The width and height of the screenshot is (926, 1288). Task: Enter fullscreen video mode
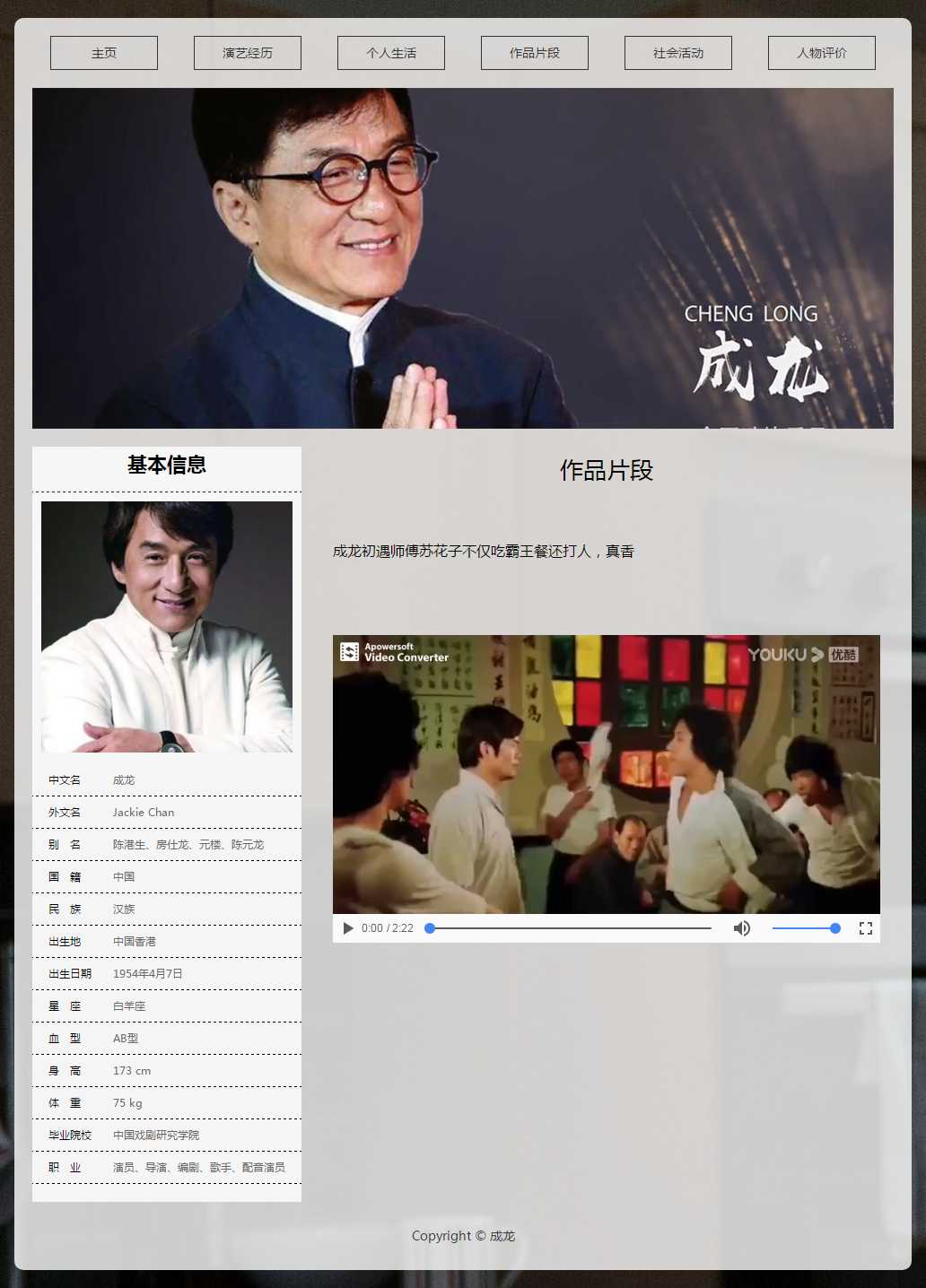click(x=865, y=928)
